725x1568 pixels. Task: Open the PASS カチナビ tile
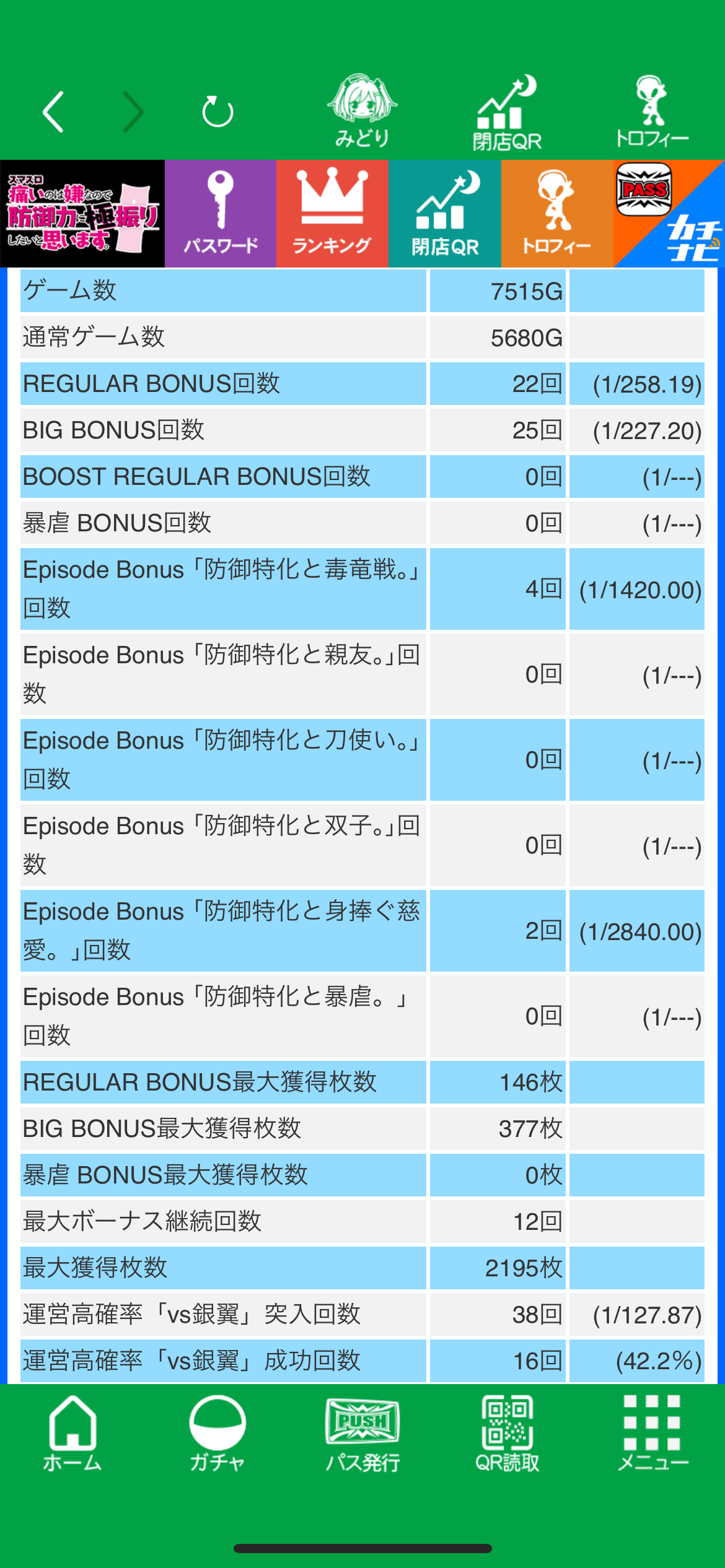669,214
